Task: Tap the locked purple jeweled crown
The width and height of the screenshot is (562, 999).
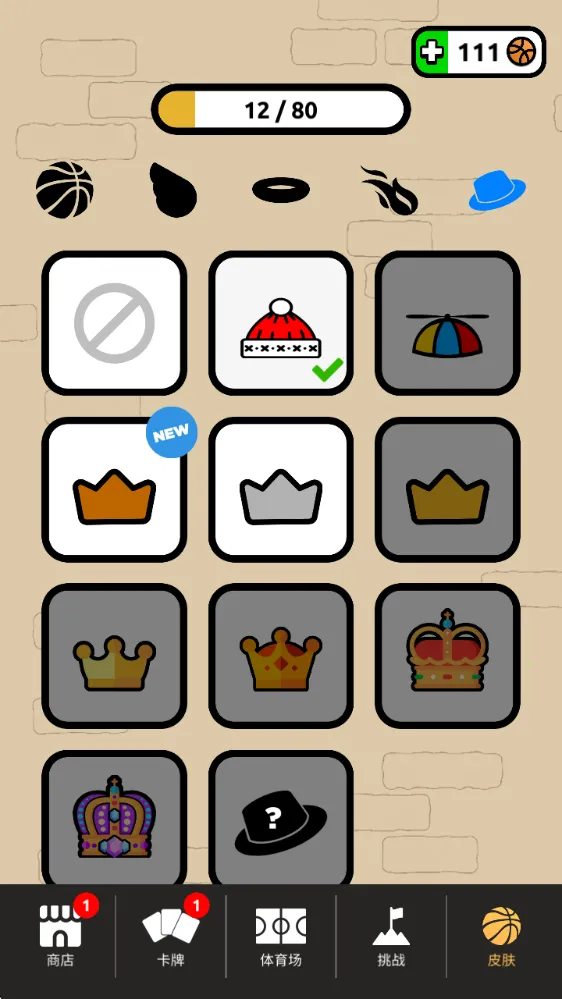Action: coord(115,817)
